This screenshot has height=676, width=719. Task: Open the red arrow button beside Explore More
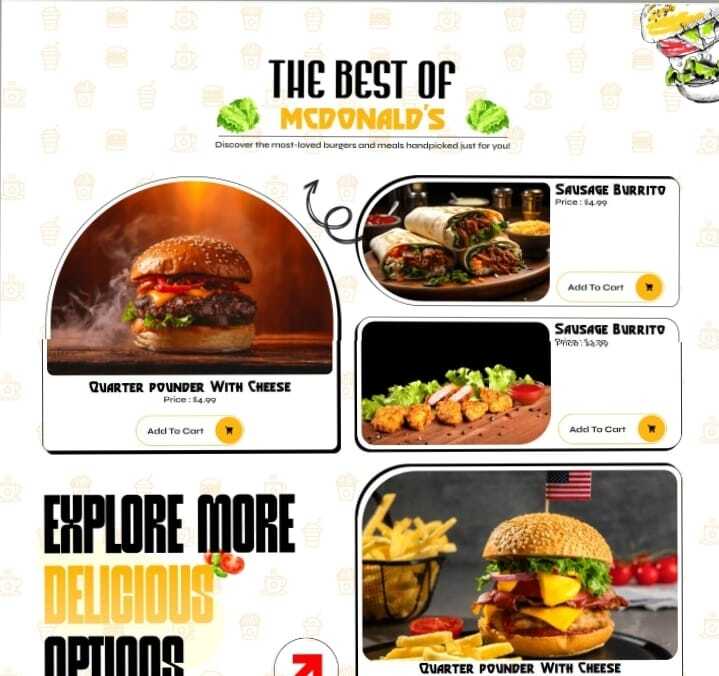click(306, 657)
